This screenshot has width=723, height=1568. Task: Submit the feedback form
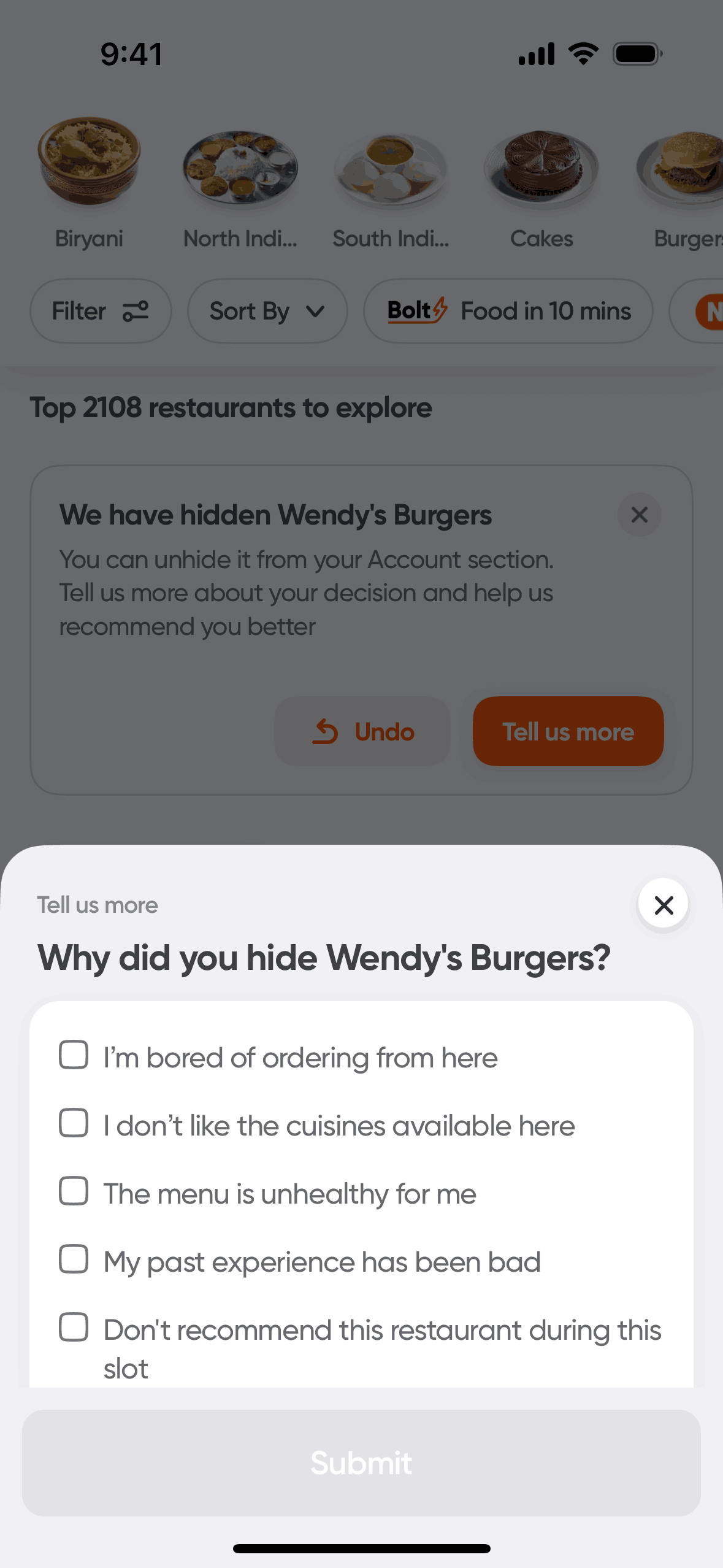[361, 1462]
